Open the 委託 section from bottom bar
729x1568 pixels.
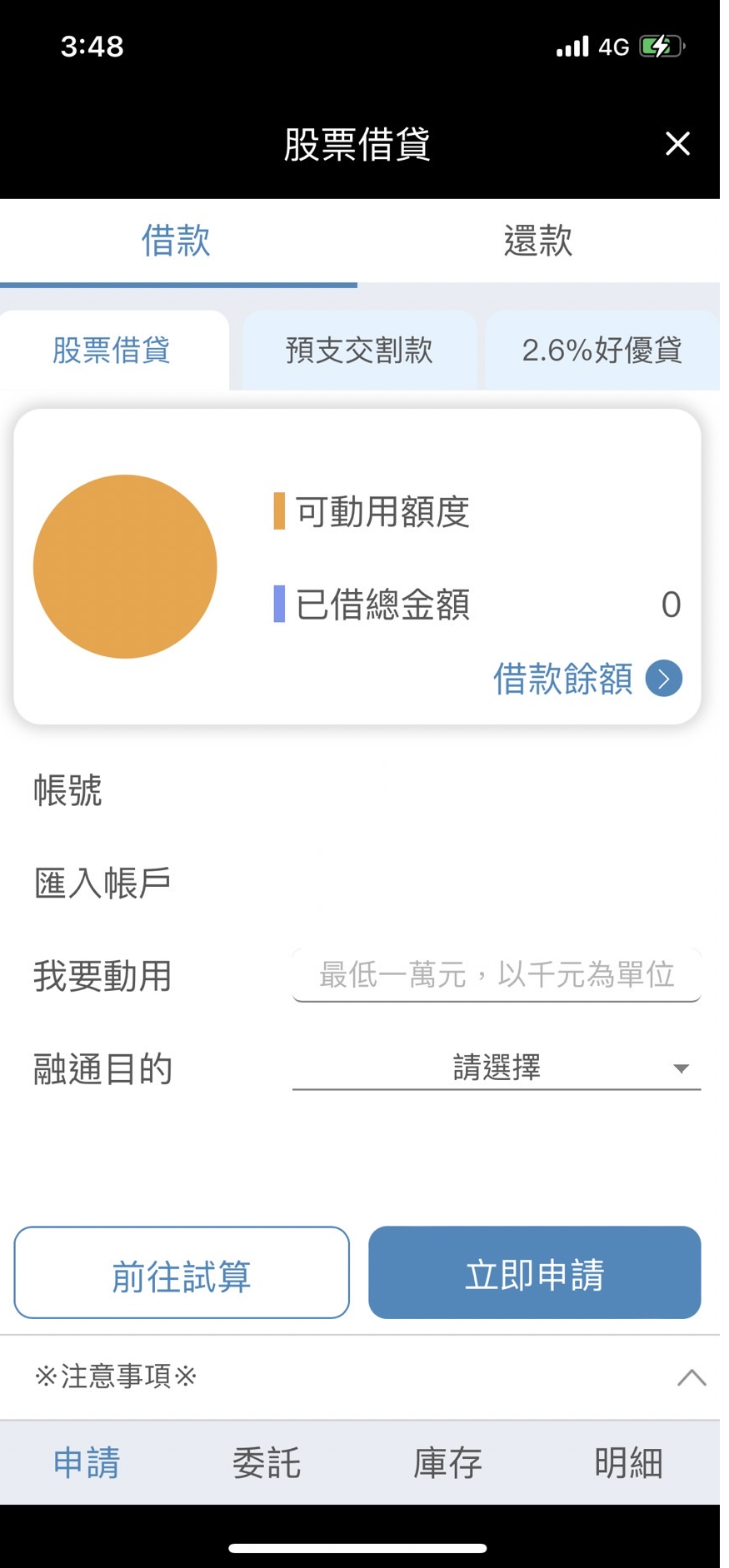click(266, 1463)
